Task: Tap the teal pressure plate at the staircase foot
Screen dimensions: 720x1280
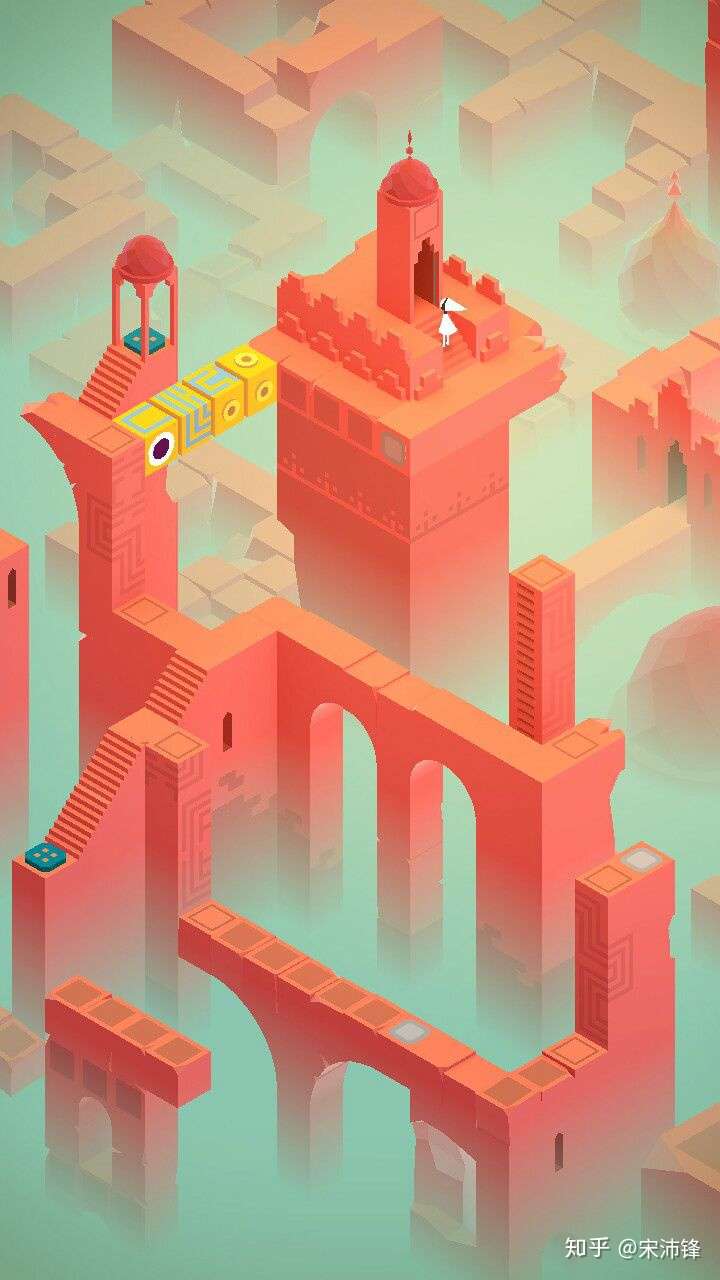Action: coord(45,856)
